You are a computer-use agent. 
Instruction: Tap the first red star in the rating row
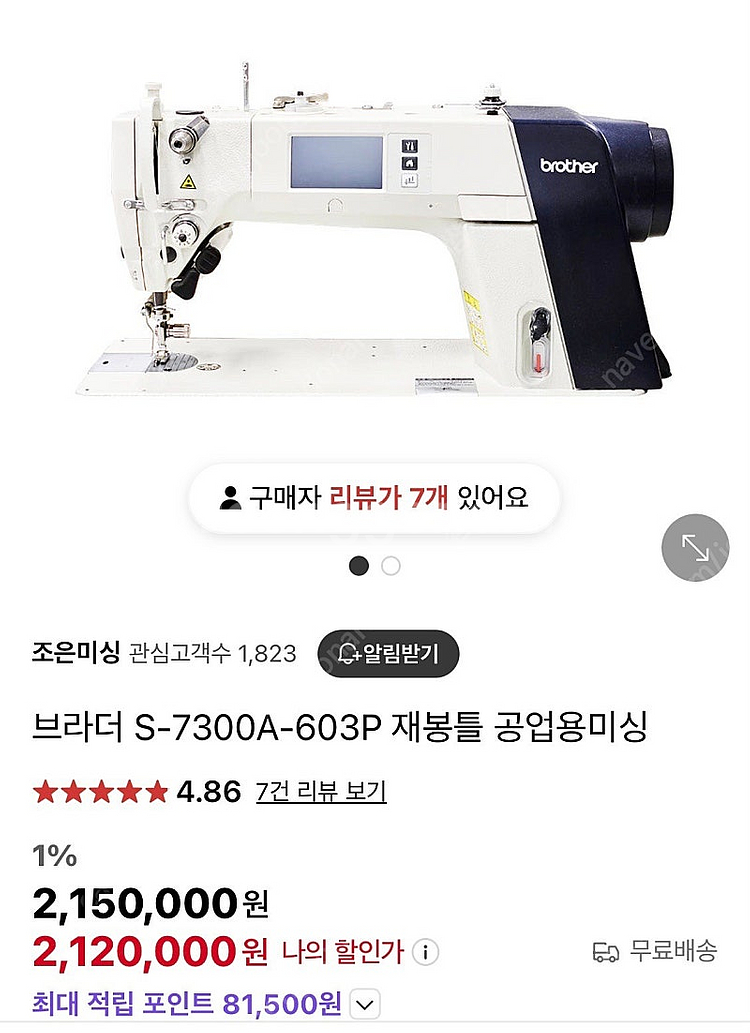[45, 789]
